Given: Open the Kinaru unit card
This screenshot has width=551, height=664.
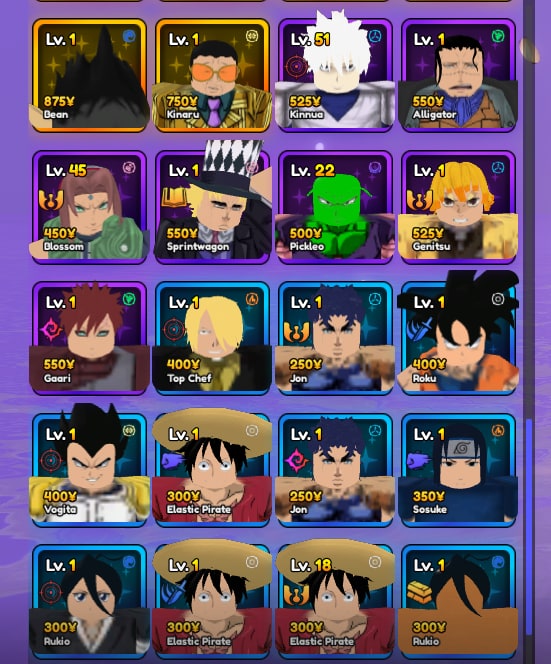Looking at the screenshot, I should coord(212,75).
